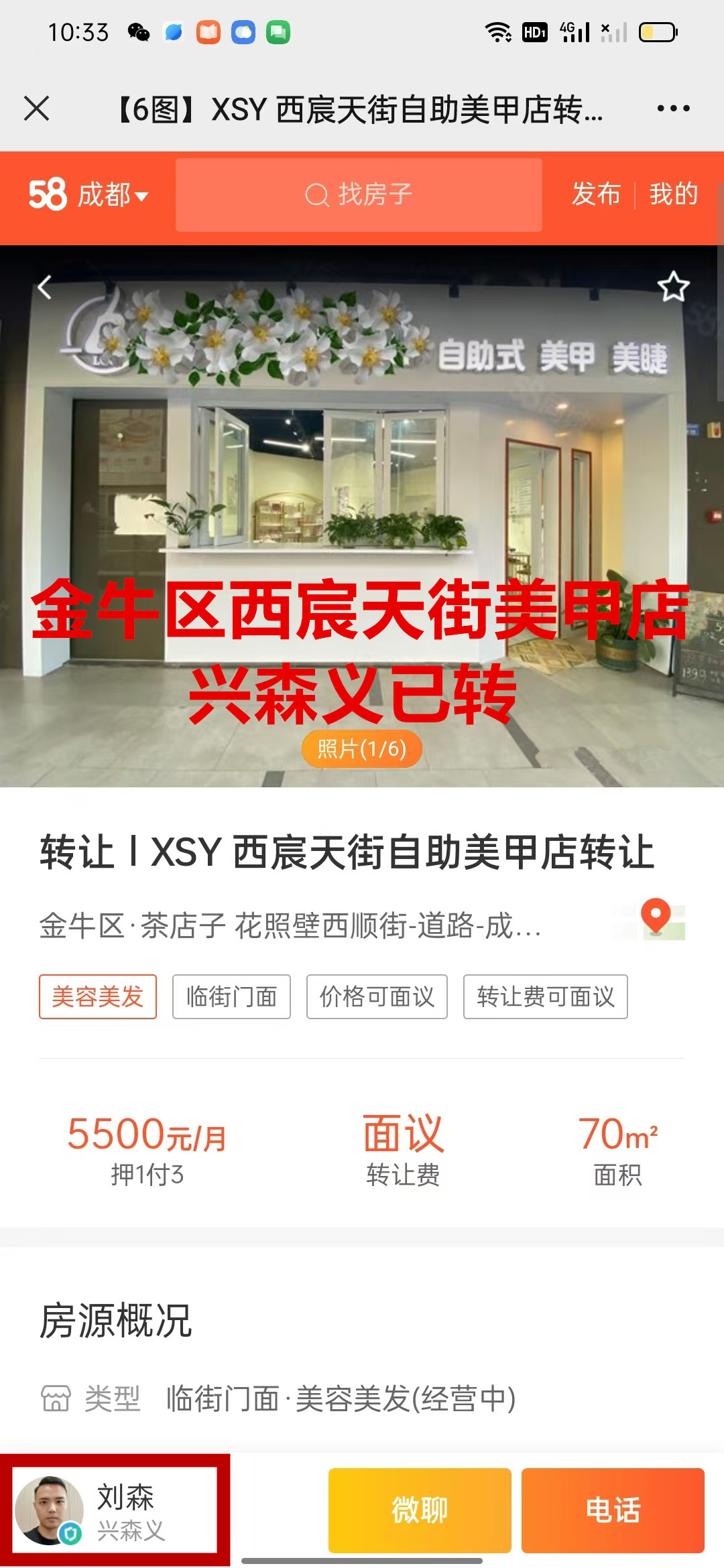View the listing location on map
This screenshot has height=1568, width=724.
pos(657,919)
